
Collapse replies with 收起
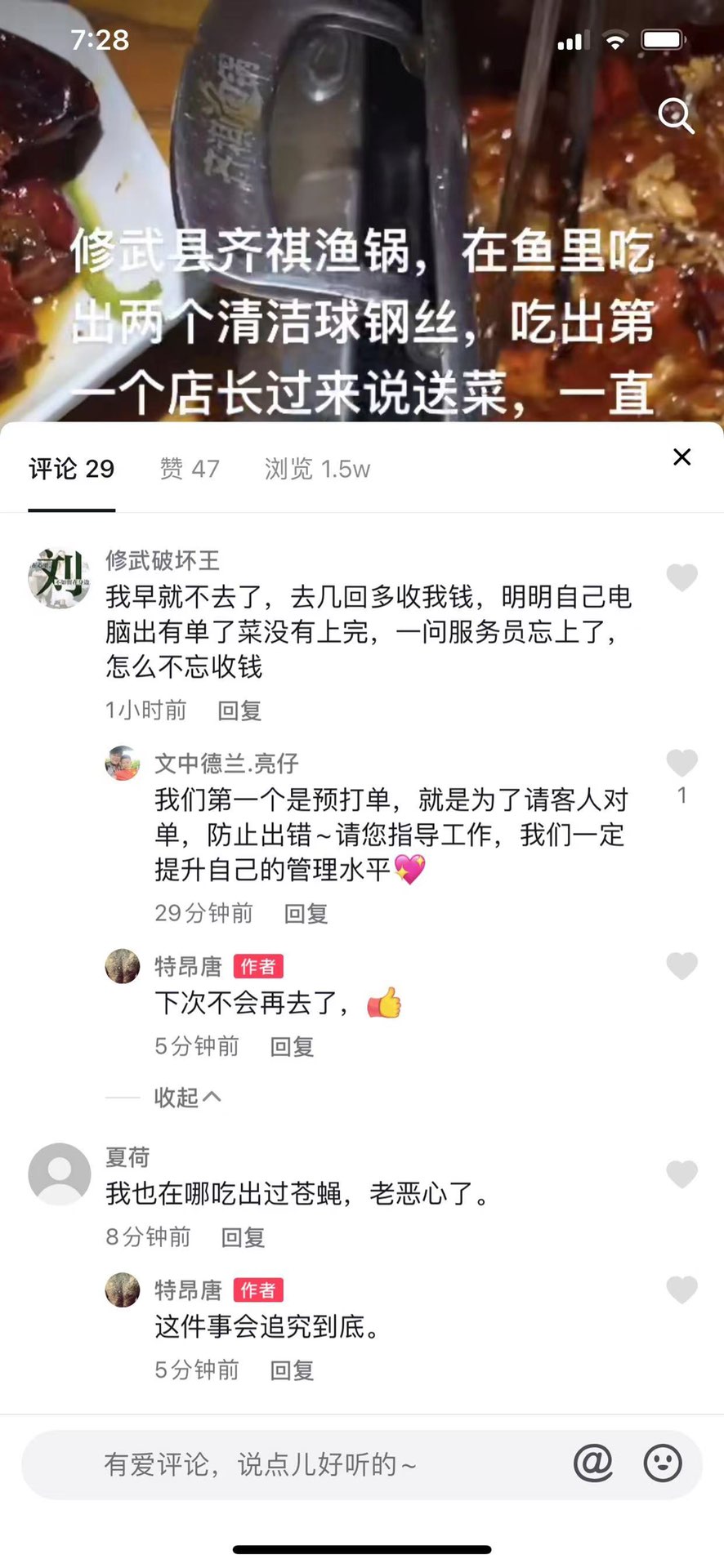(187, 1097)
